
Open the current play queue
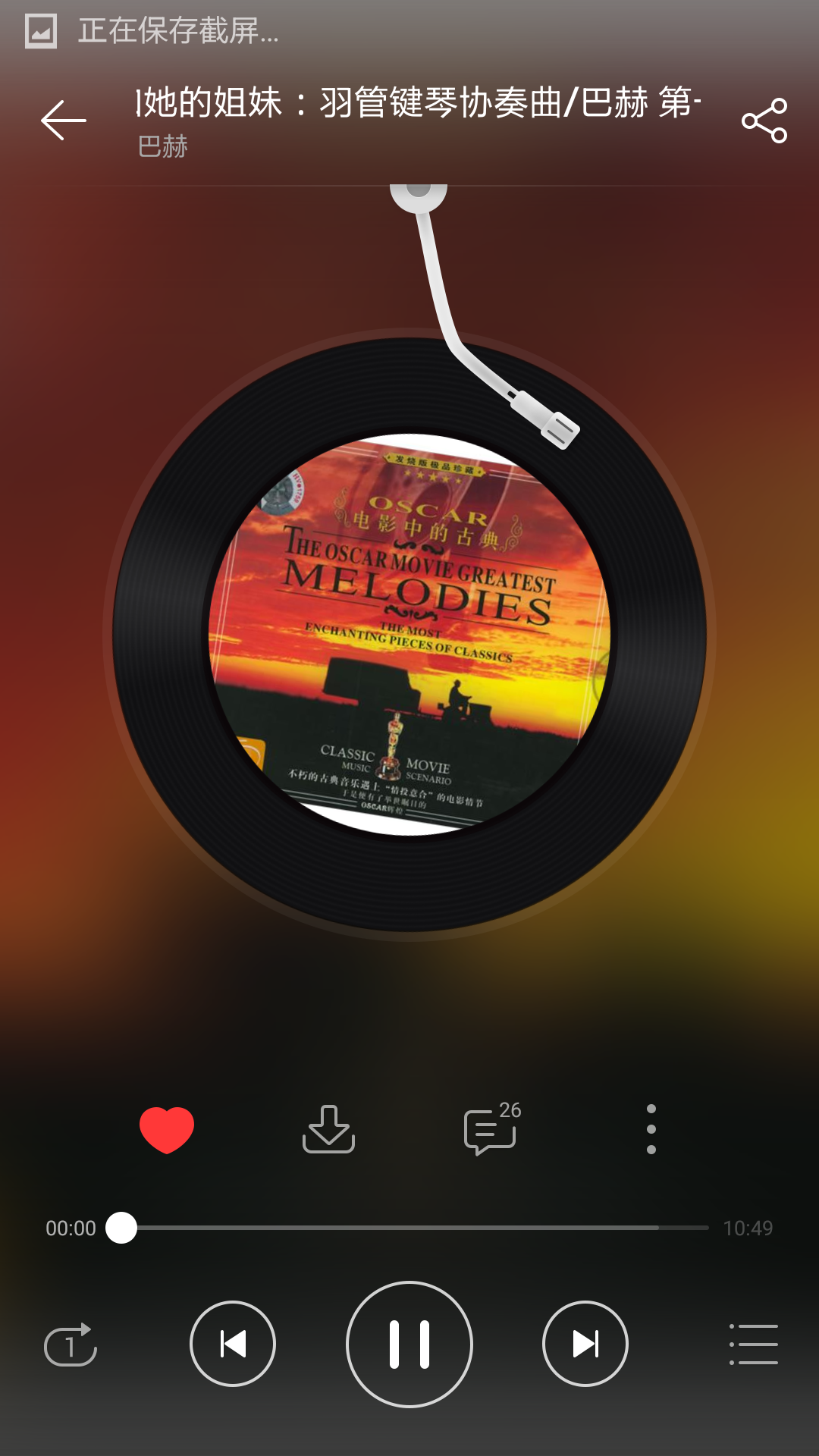coord(754,1343)
